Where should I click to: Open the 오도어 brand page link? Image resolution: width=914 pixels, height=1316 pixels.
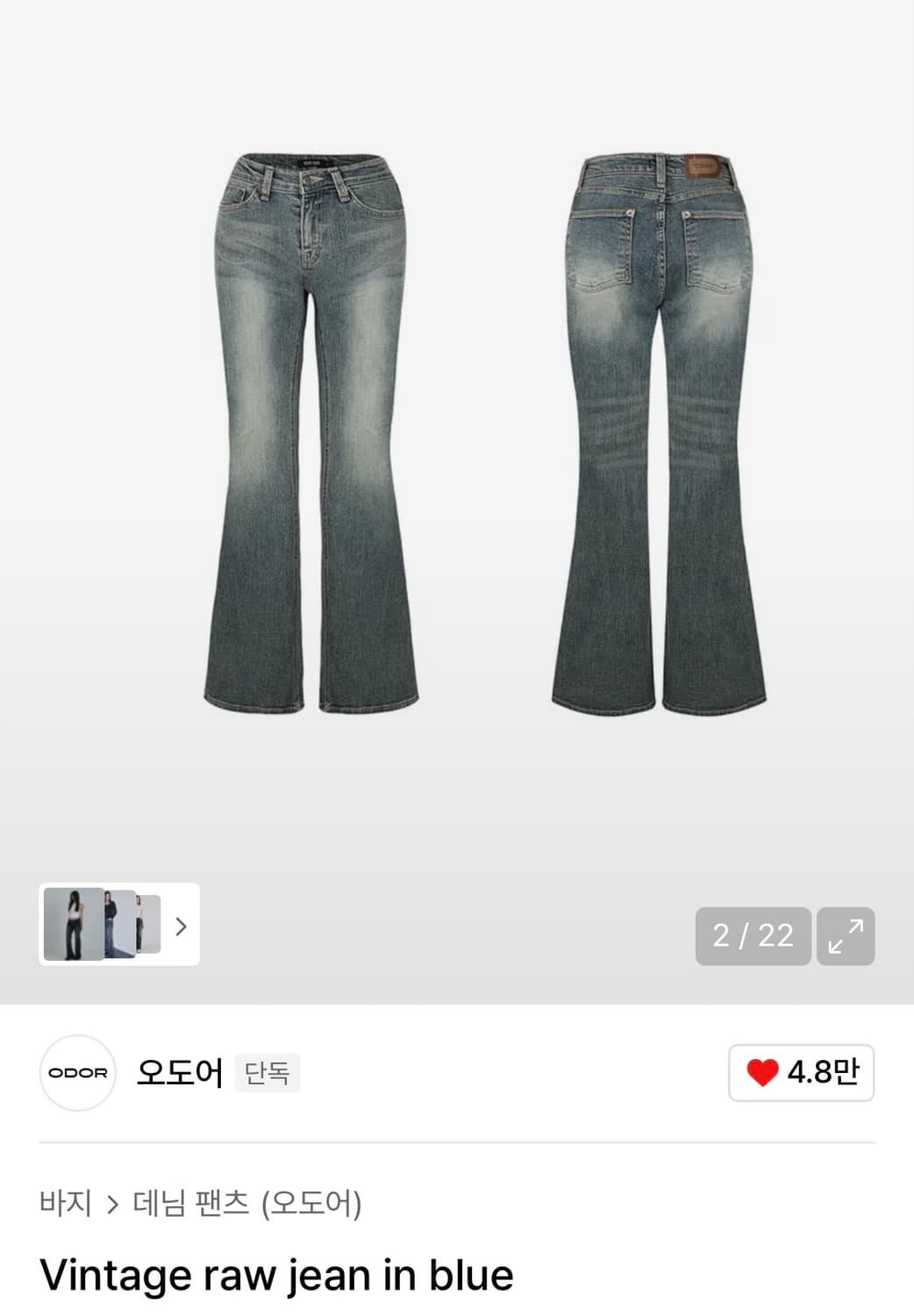click(x=178, y=1073)
